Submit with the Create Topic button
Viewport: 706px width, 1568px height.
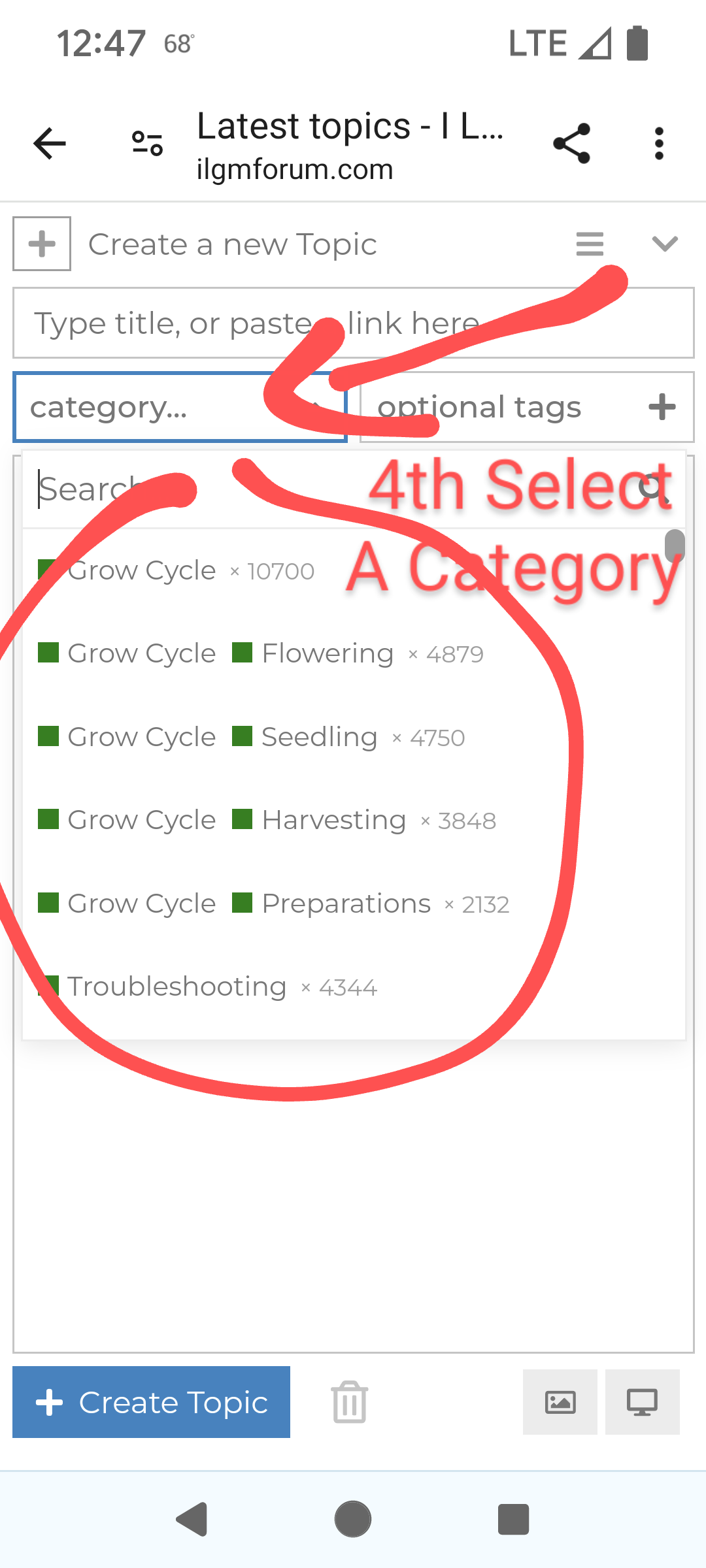151,1402
